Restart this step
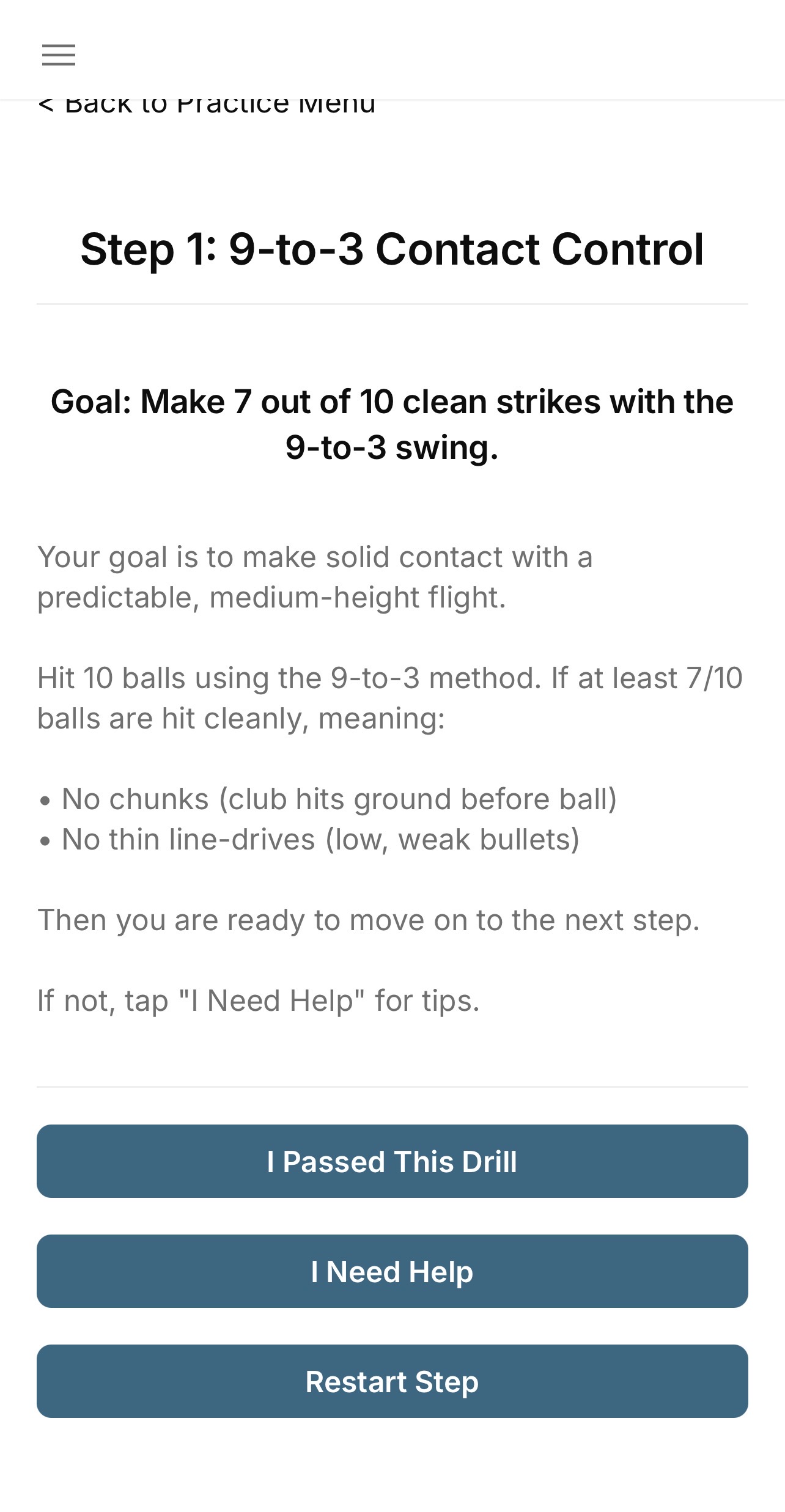 coord(392,1381)
